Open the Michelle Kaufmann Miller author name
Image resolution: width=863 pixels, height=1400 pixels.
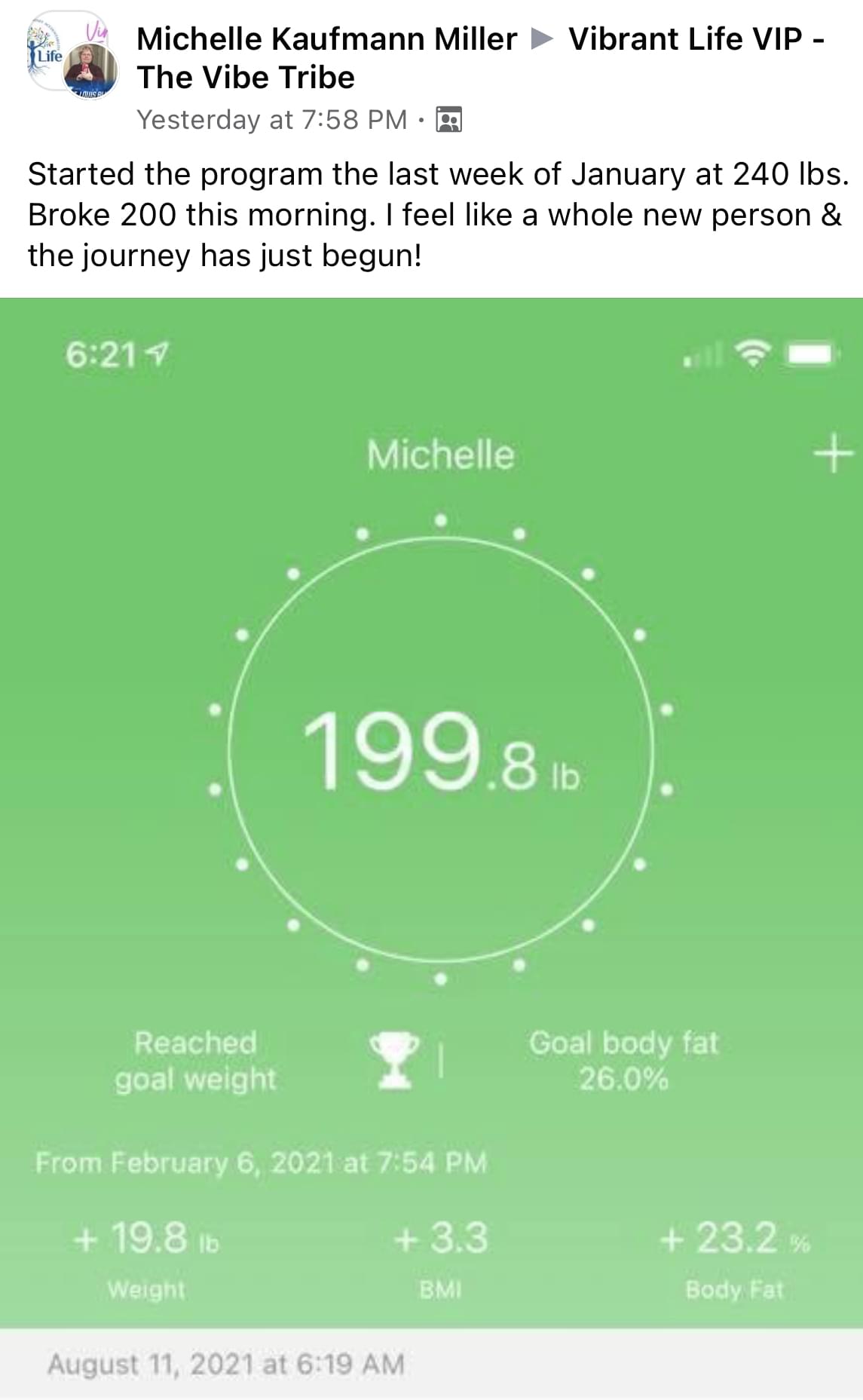click(x=326, y=39)
